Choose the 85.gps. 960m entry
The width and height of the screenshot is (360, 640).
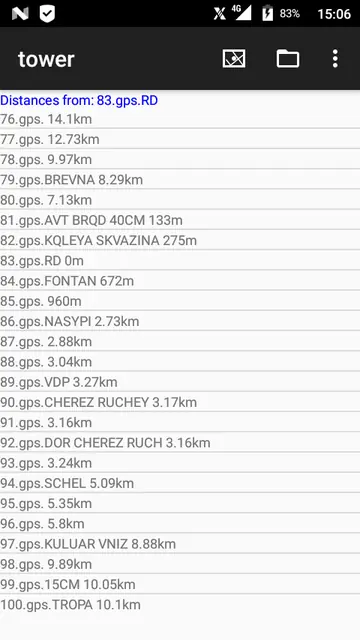click(180, 301)
